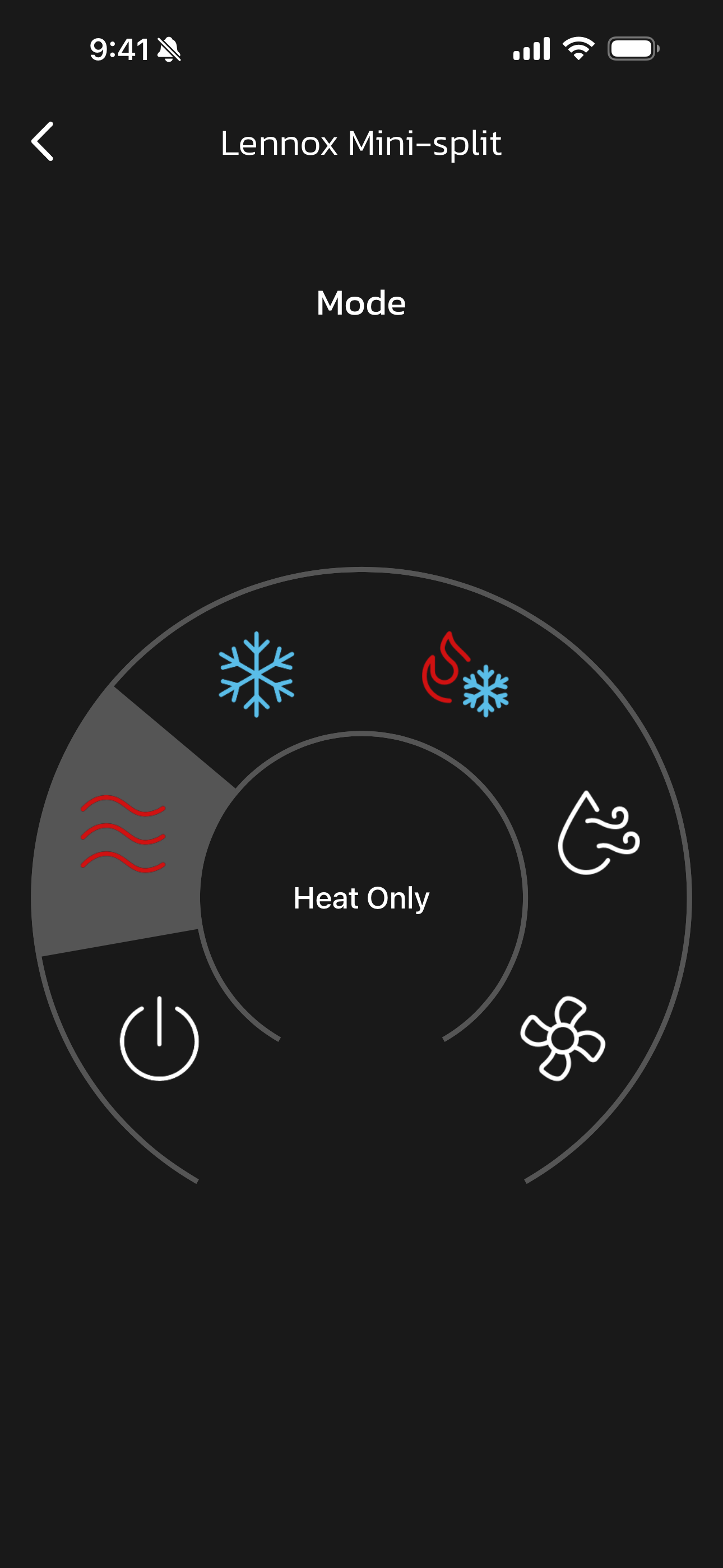Screen dimensions: 723x1568
Task: Tap the 9:41 clock display
Action: 119,49
